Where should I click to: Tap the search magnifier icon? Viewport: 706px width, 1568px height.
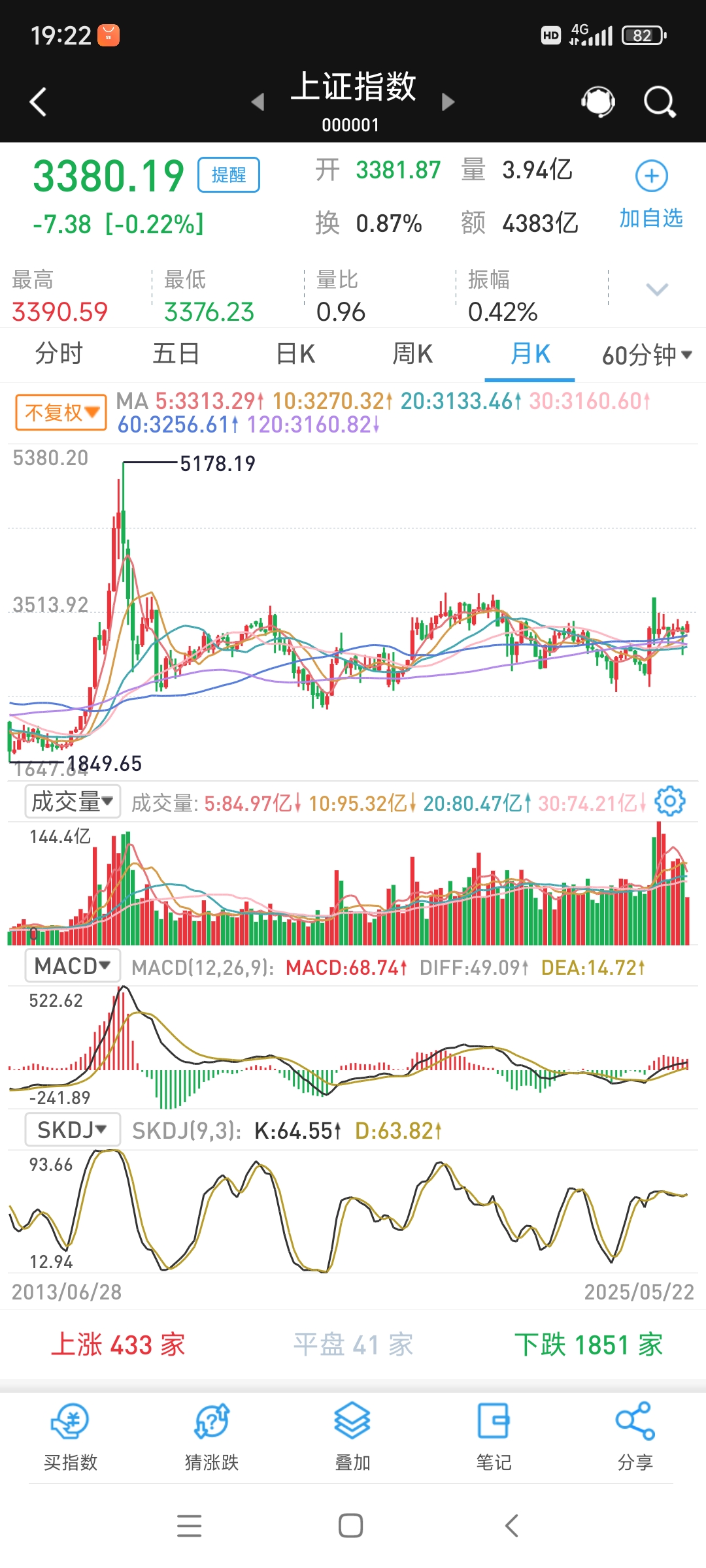[659, 101]
